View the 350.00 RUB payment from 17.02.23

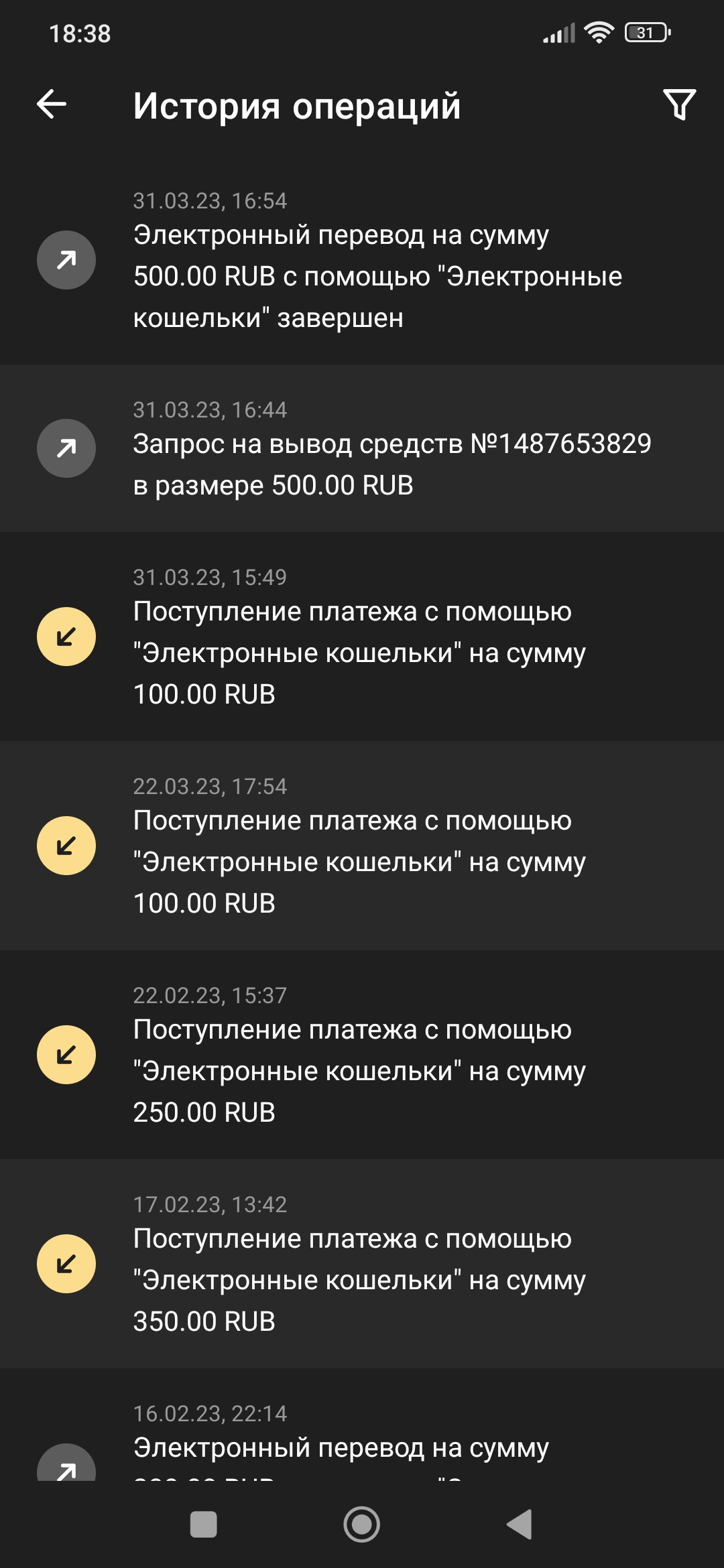(x=362, y=1264)
